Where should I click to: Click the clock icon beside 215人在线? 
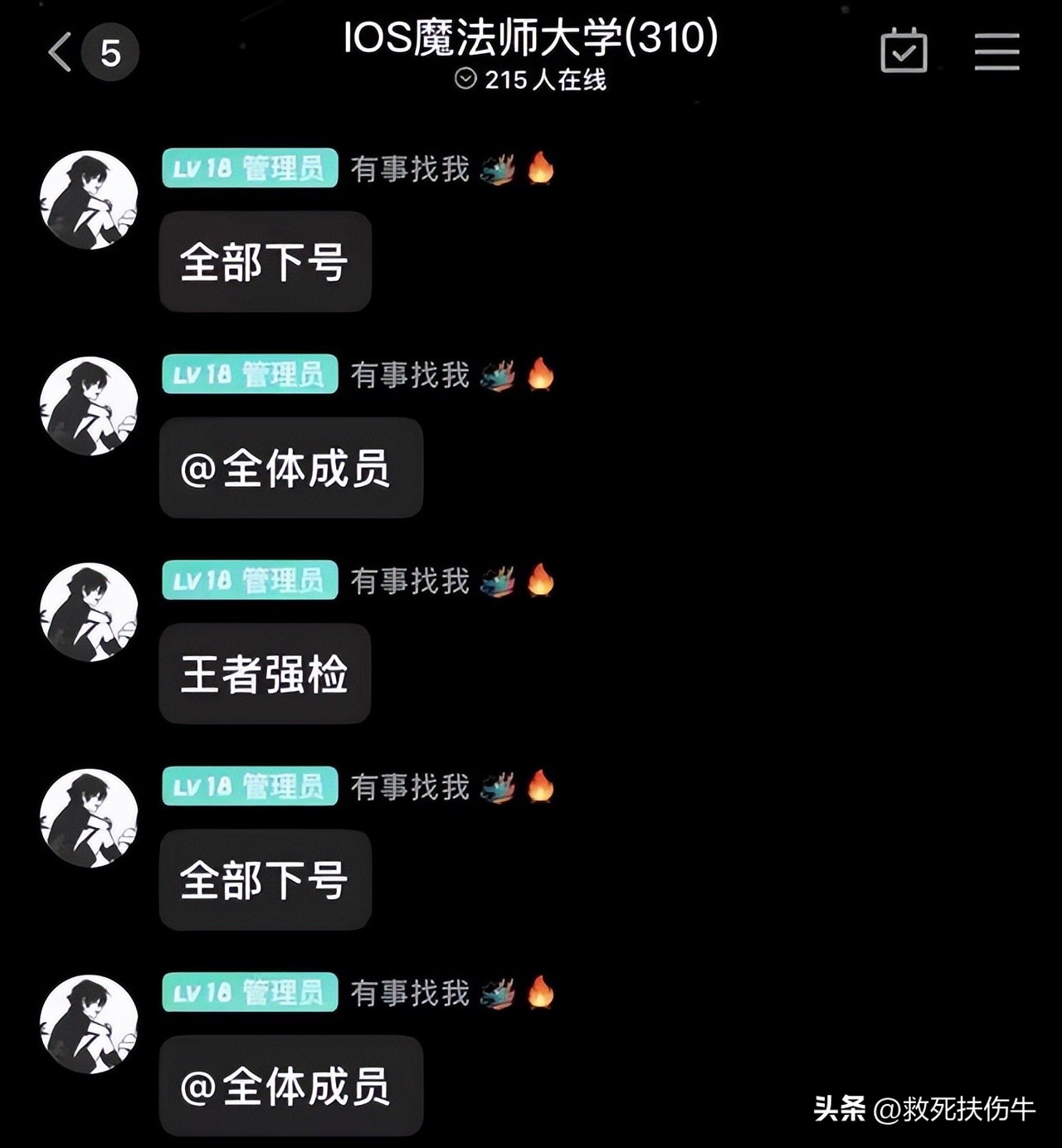click(467, 80)
